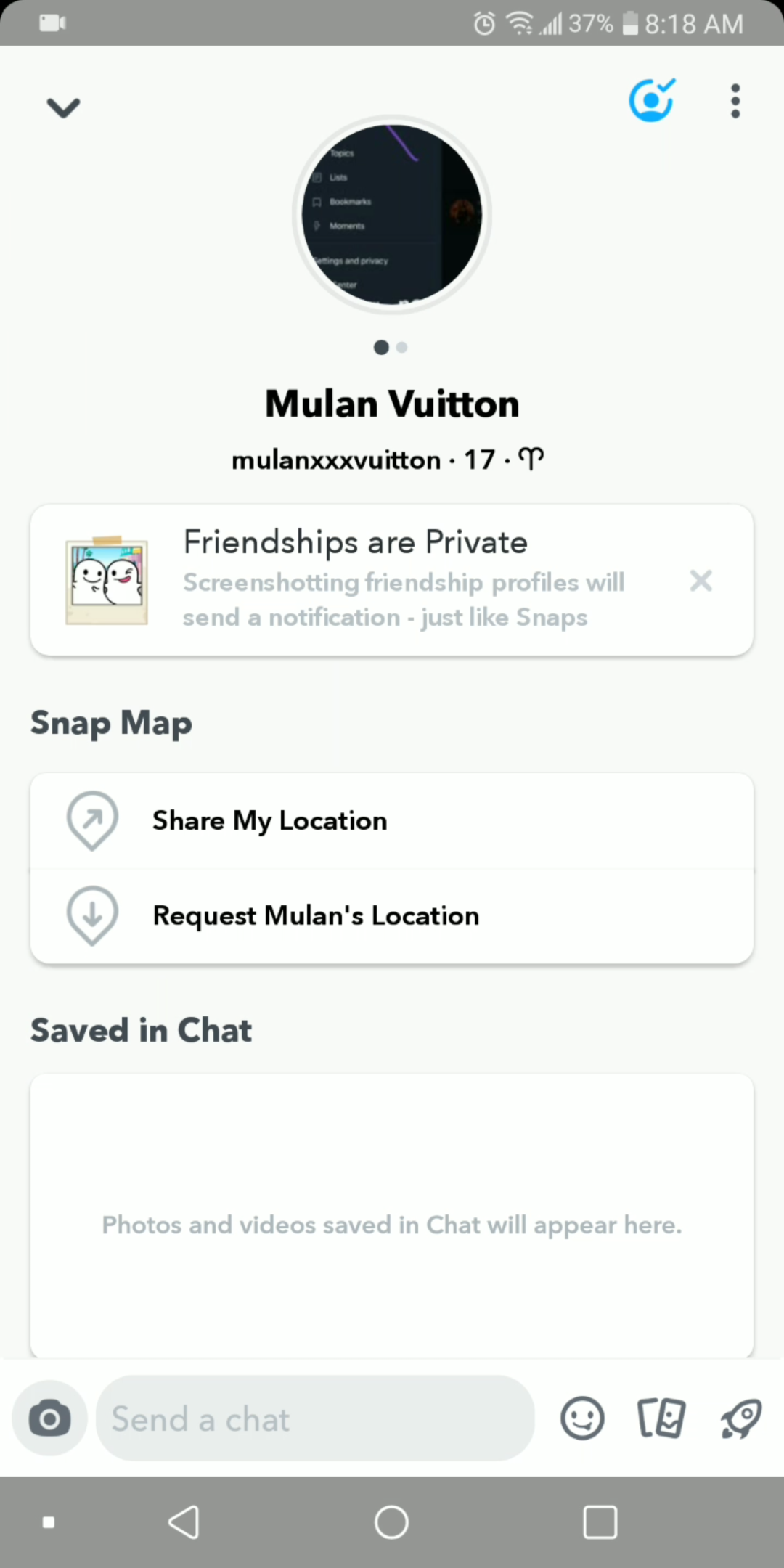Return to the home screen
The height and width of the screenshot is (1568, 784).
tap(391, 1522)
